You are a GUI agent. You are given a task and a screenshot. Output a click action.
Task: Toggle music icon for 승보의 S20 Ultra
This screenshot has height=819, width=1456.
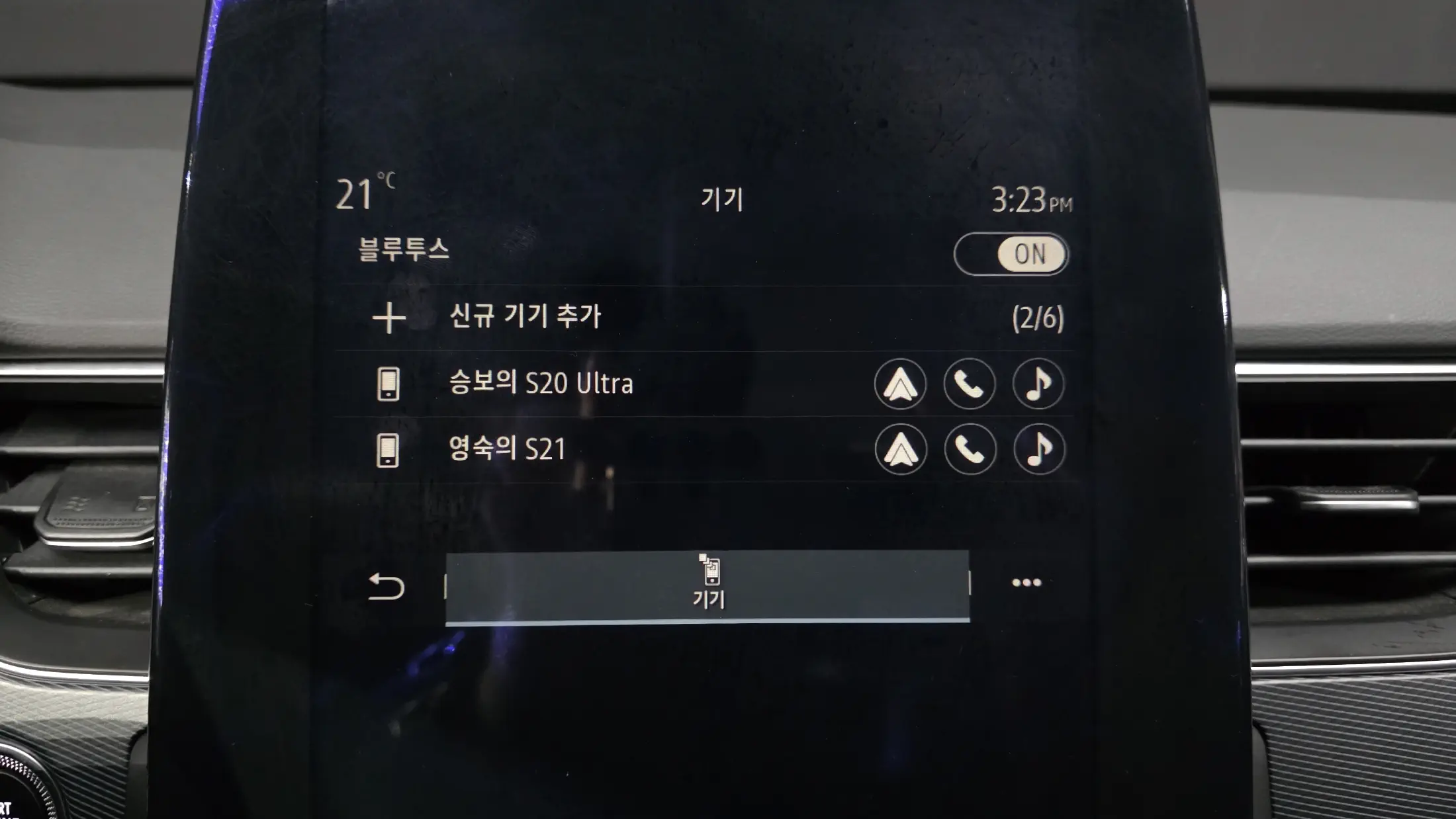tap(1038, 384)
